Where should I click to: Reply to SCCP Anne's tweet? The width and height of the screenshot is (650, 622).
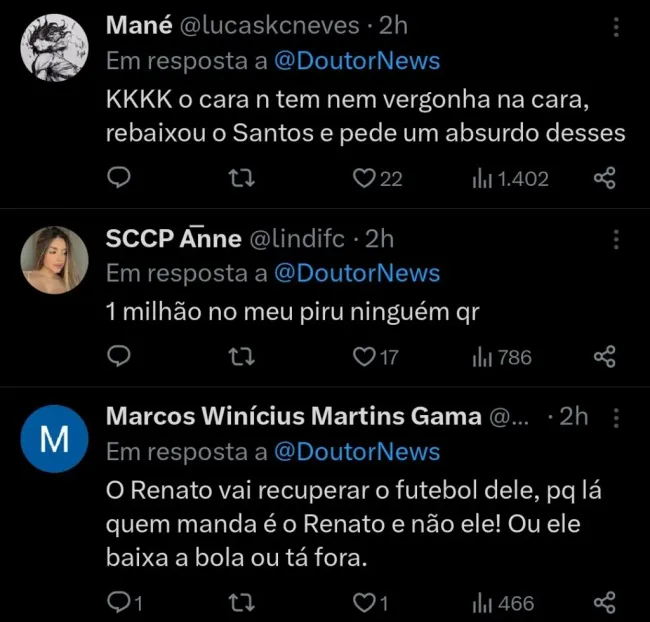click(119, 357)
